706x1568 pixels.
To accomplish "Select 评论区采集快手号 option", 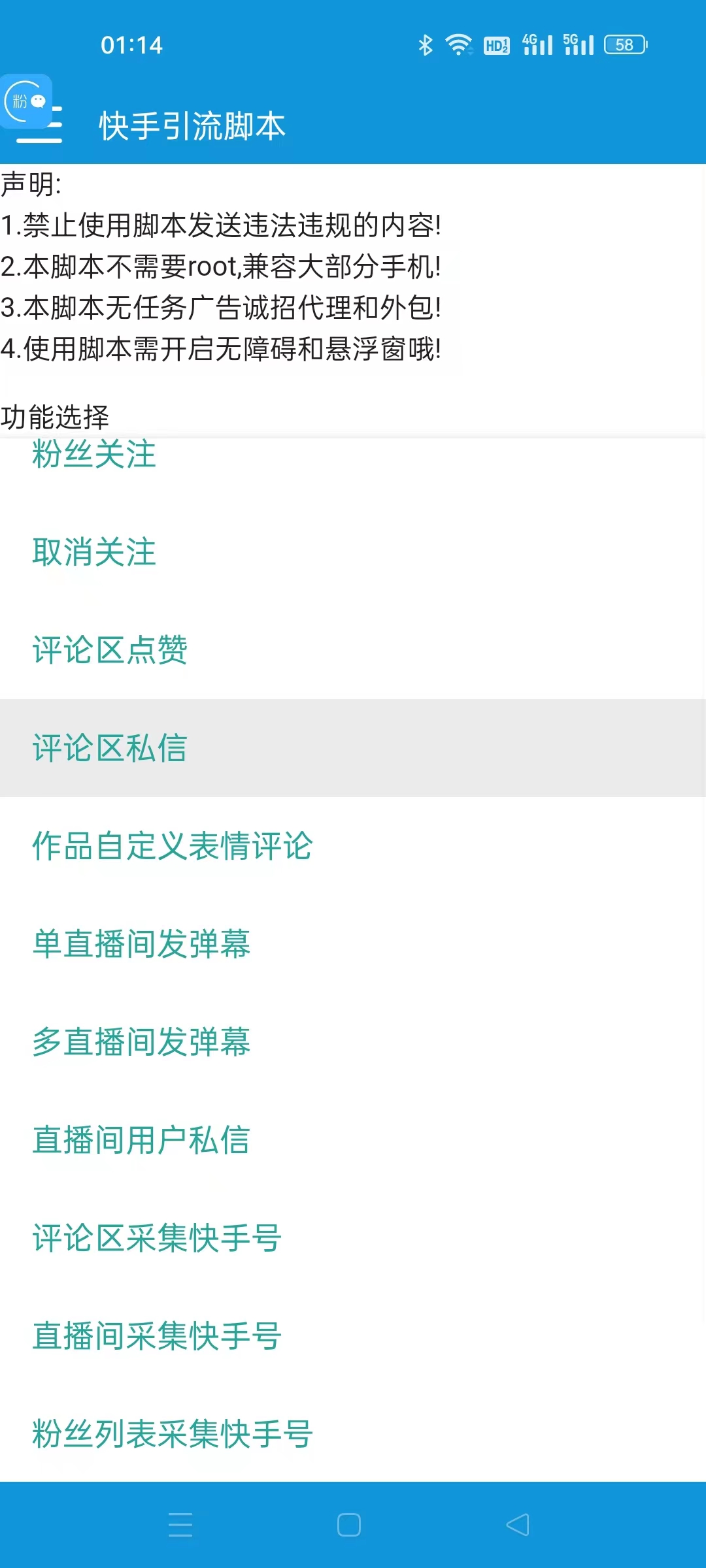I will click(157, 1239).
